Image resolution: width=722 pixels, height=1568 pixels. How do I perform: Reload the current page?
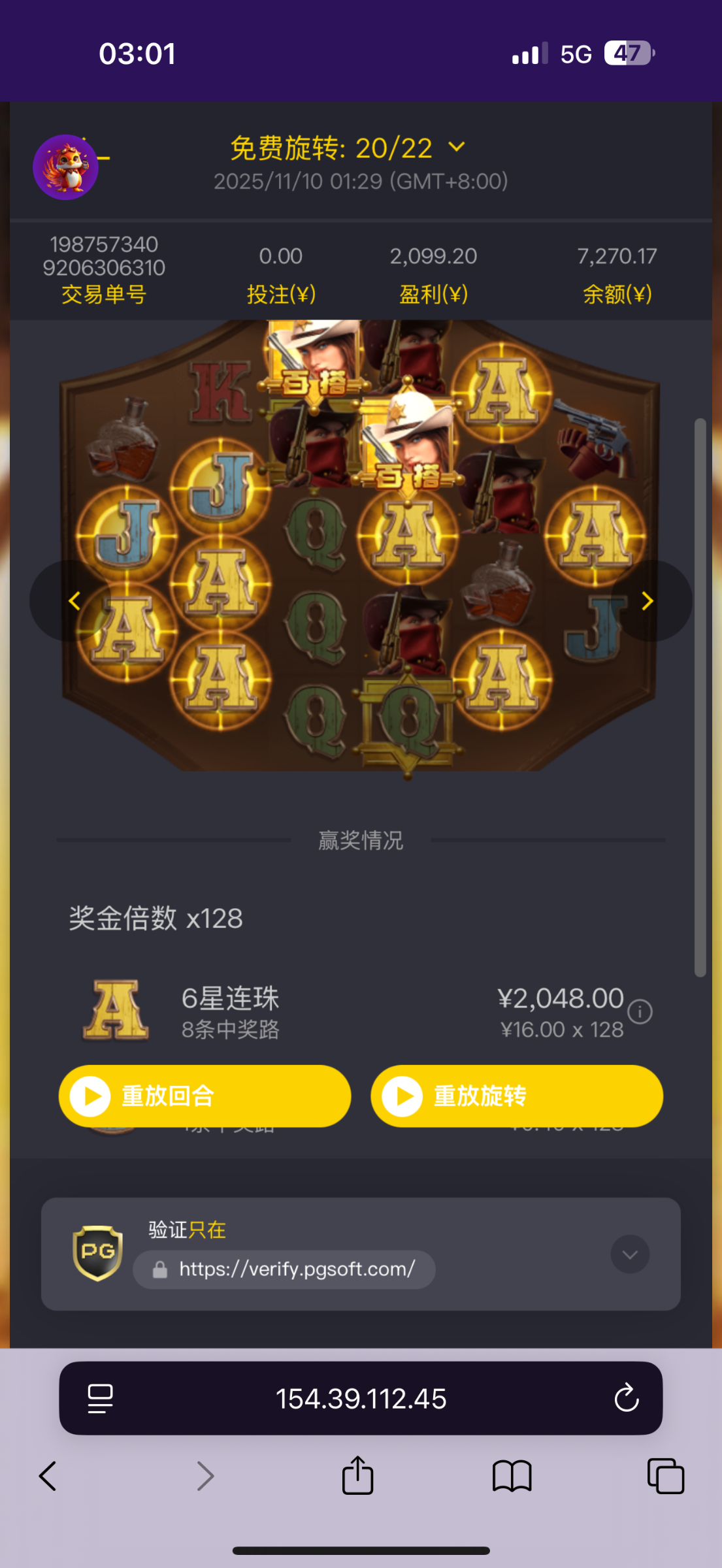[x=626, y=1398]
